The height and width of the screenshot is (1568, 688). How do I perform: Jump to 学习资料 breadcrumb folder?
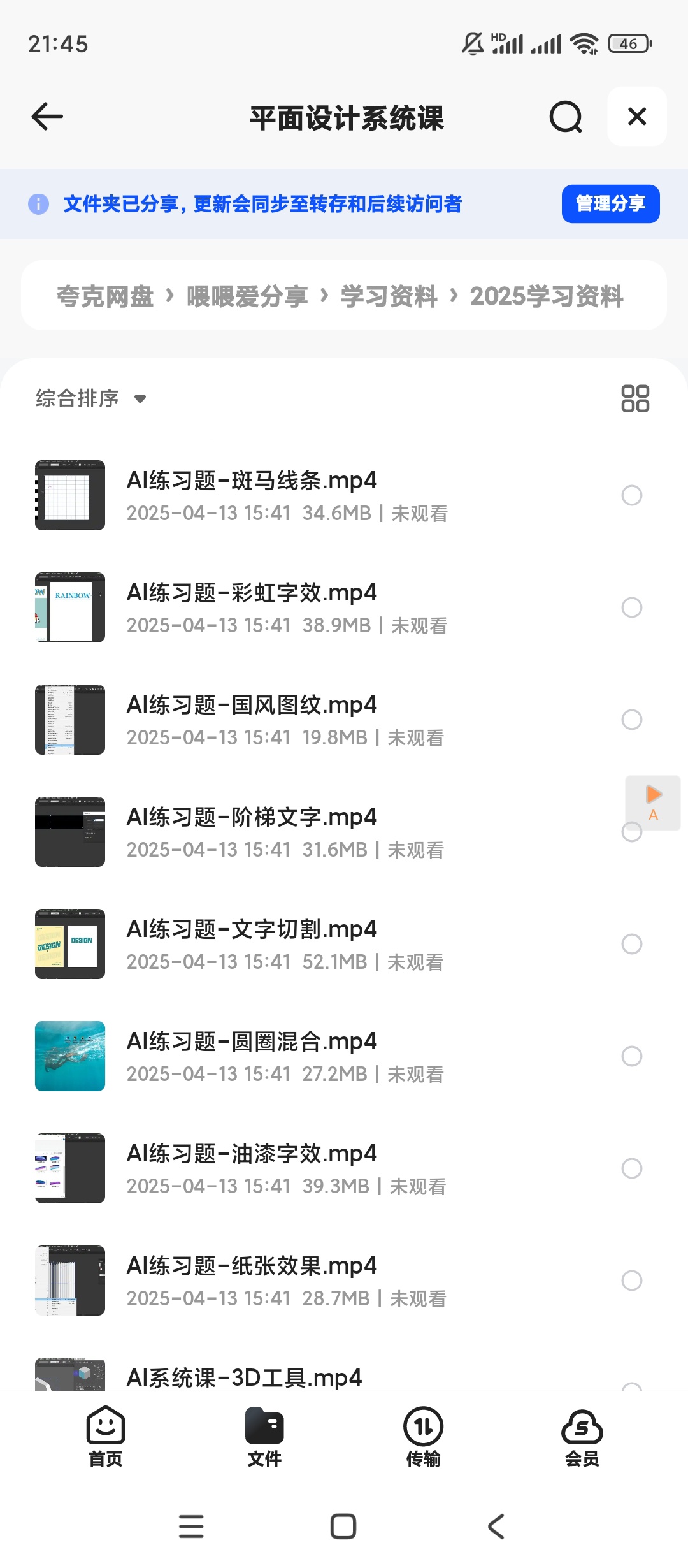(x=389, y=296)
